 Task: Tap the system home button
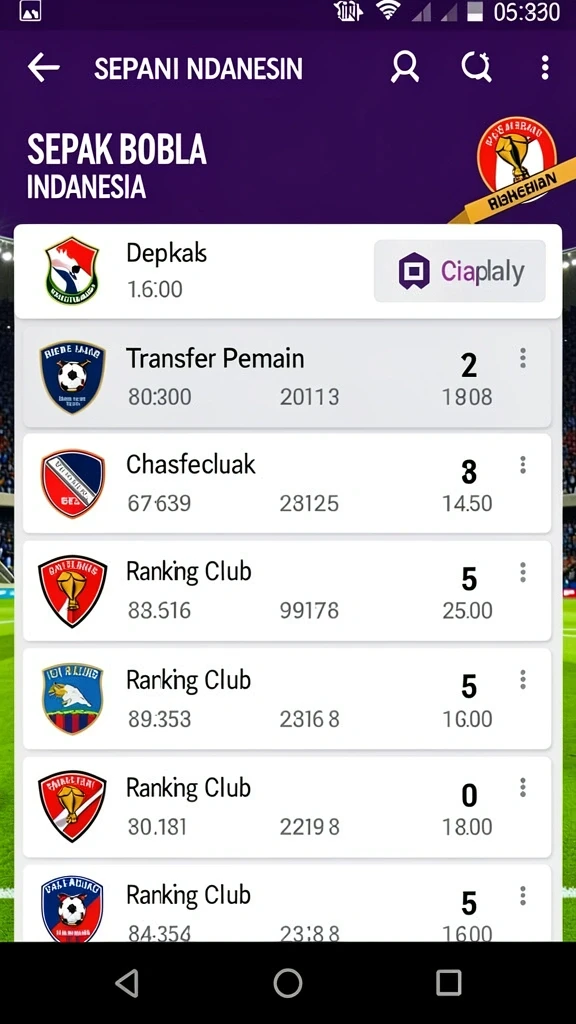tap(288, 982)
